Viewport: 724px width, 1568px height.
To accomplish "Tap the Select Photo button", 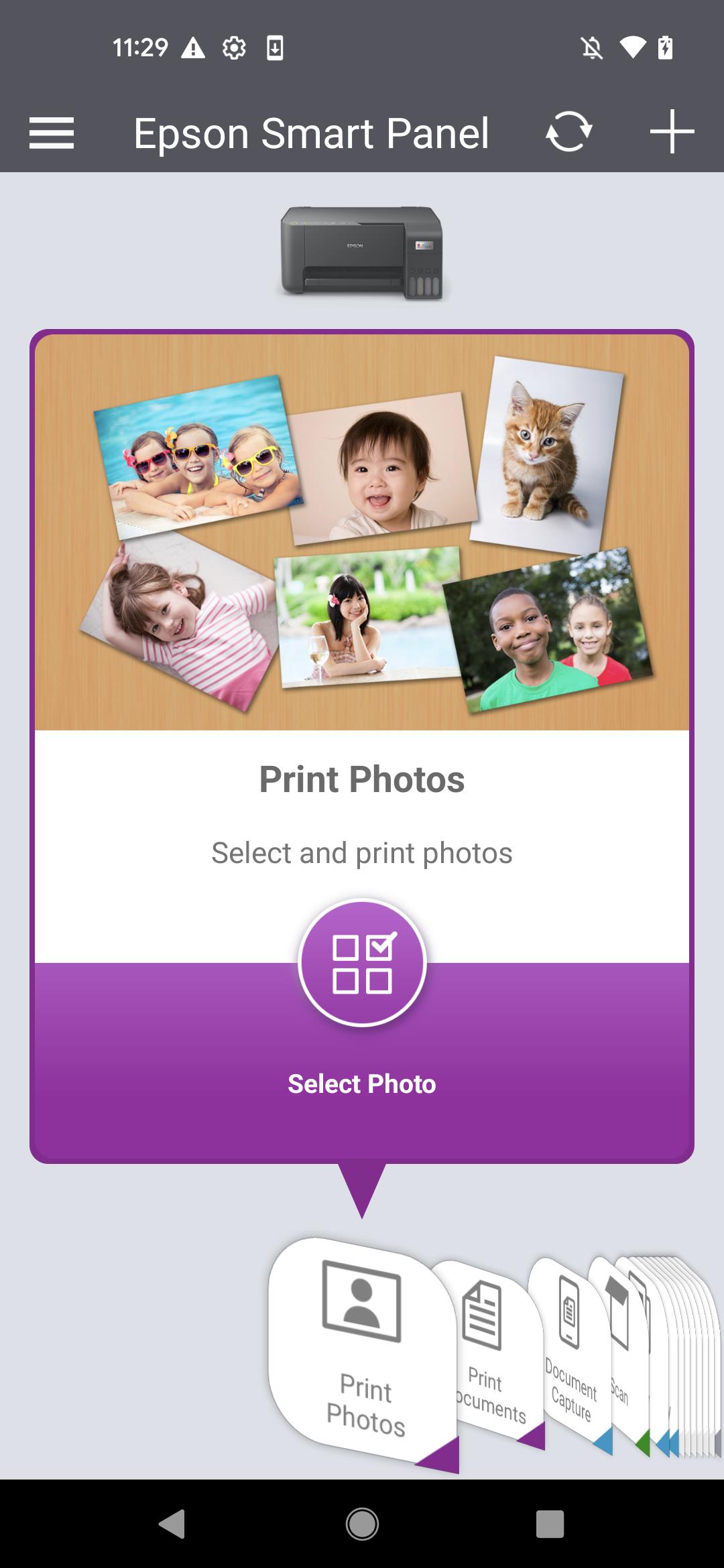I will [362, 962].
